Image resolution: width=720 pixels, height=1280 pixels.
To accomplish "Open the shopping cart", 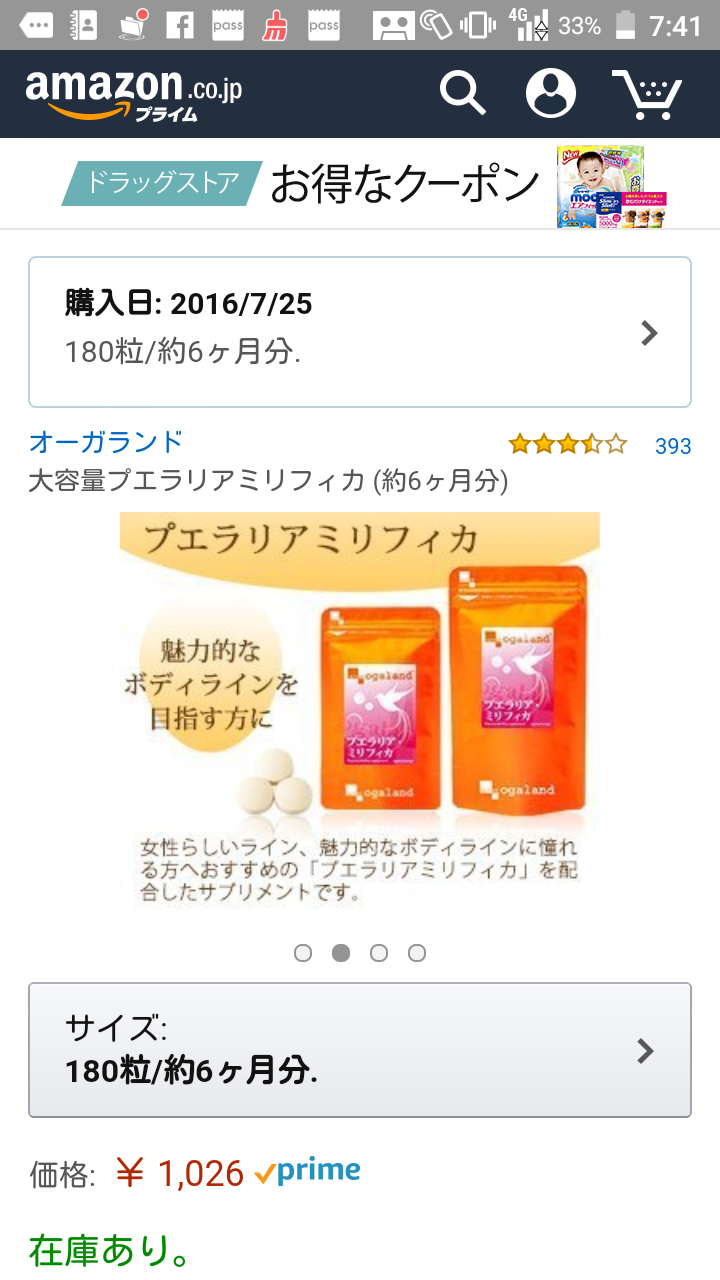I will click(647, 94).
